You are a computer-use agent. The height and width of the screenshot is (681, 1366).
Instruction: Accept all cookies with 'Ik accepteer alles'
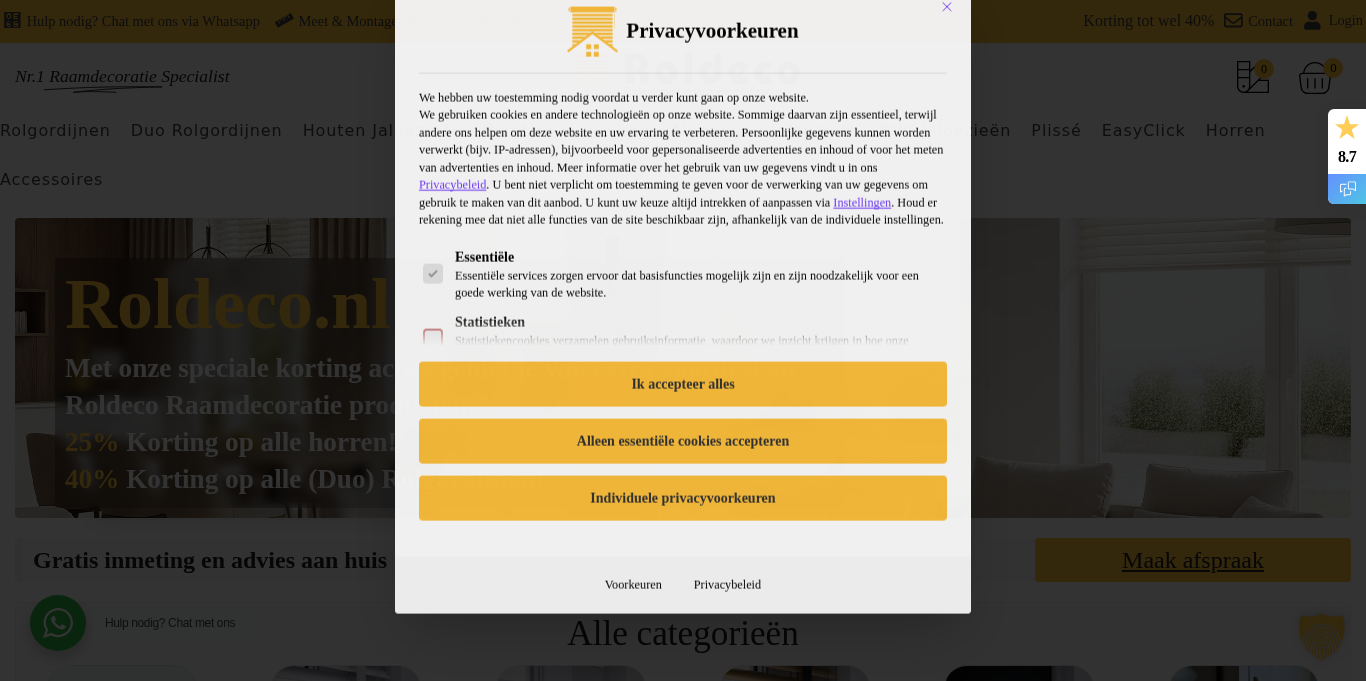point(682,384)
